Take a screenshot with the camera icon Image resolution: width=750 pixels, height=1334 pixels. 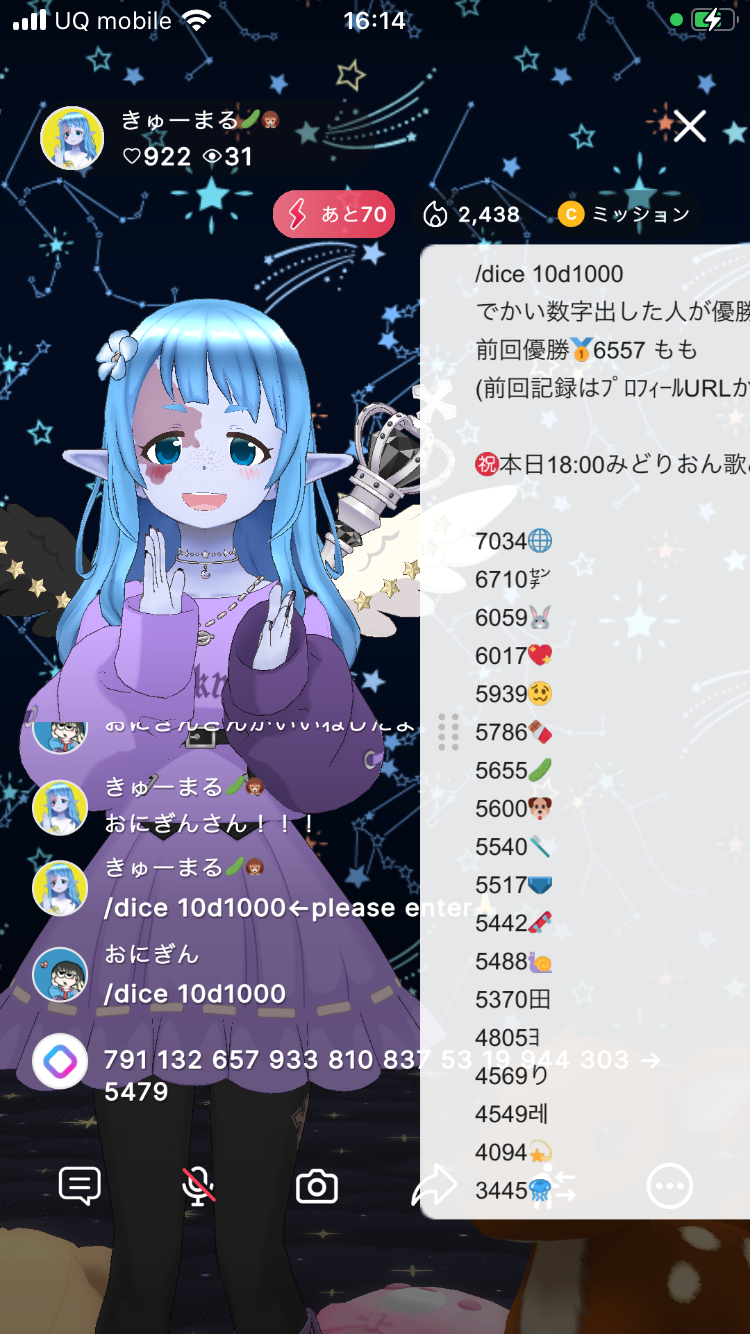[316, 1187]
